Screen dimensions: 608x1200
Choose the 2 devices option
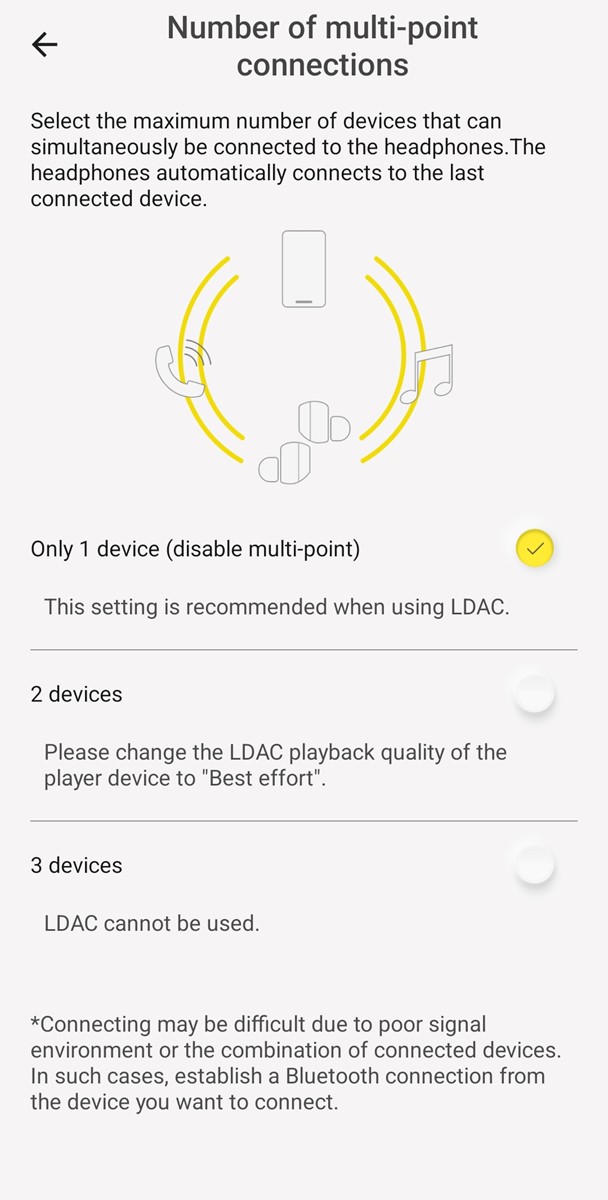[535, 694]
